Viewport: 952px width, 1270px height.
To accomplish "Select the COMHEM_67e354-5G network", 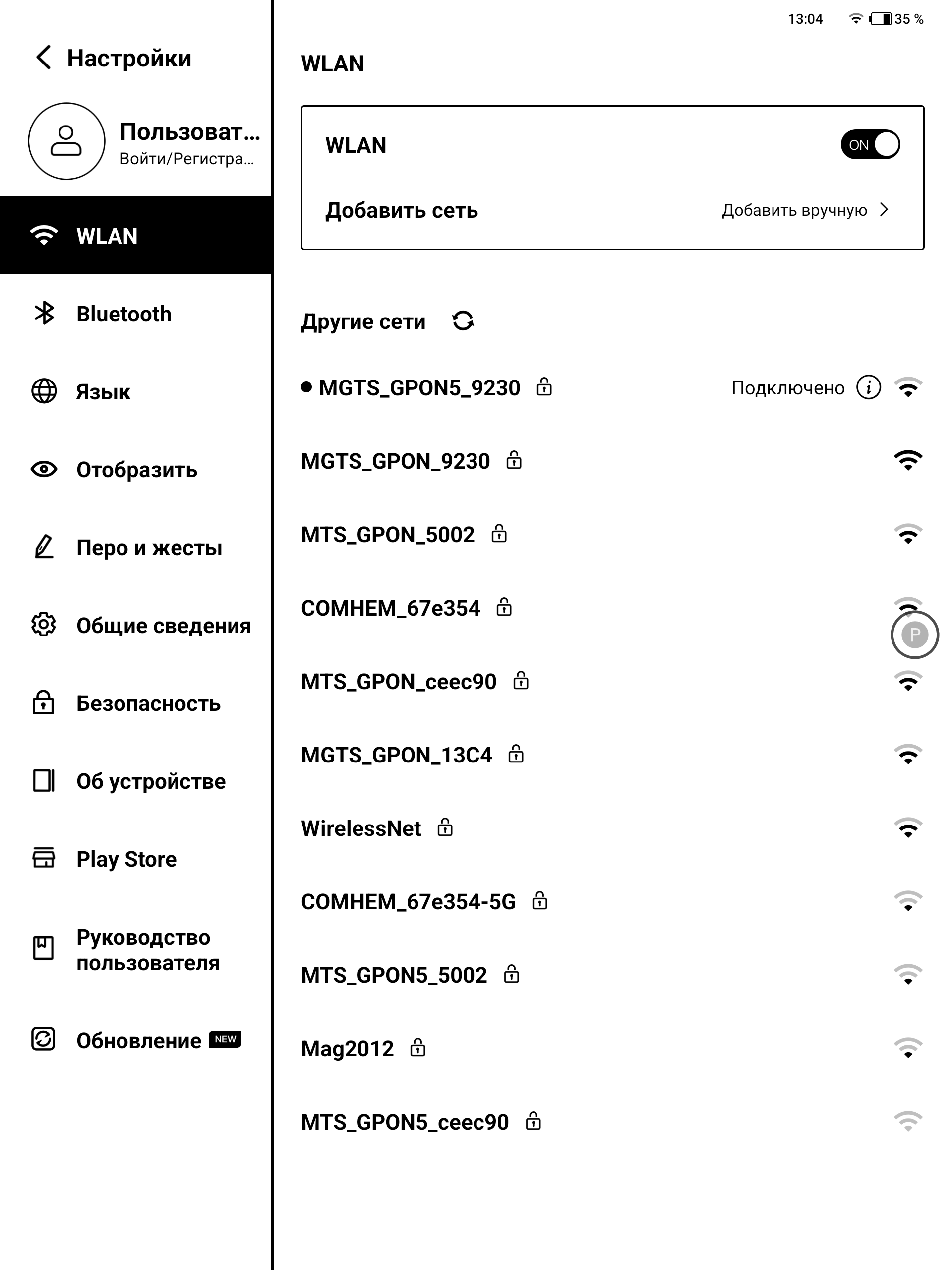I will coord(408,902).
